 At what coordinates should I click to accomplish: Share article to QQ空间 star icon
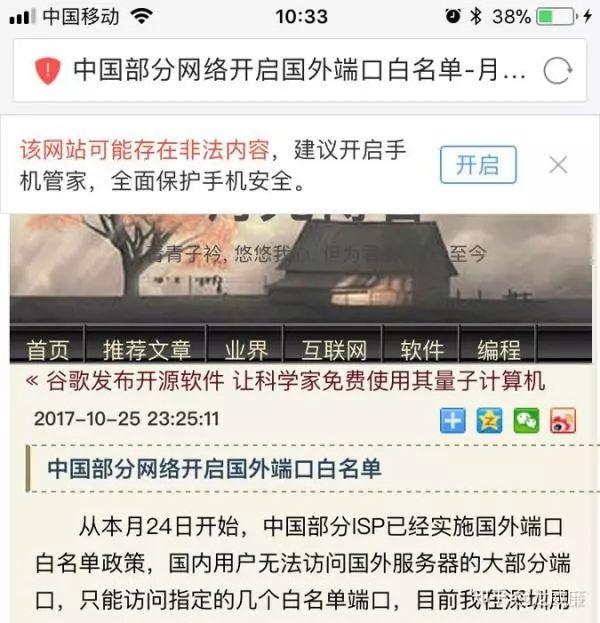[x=490, y=421]
